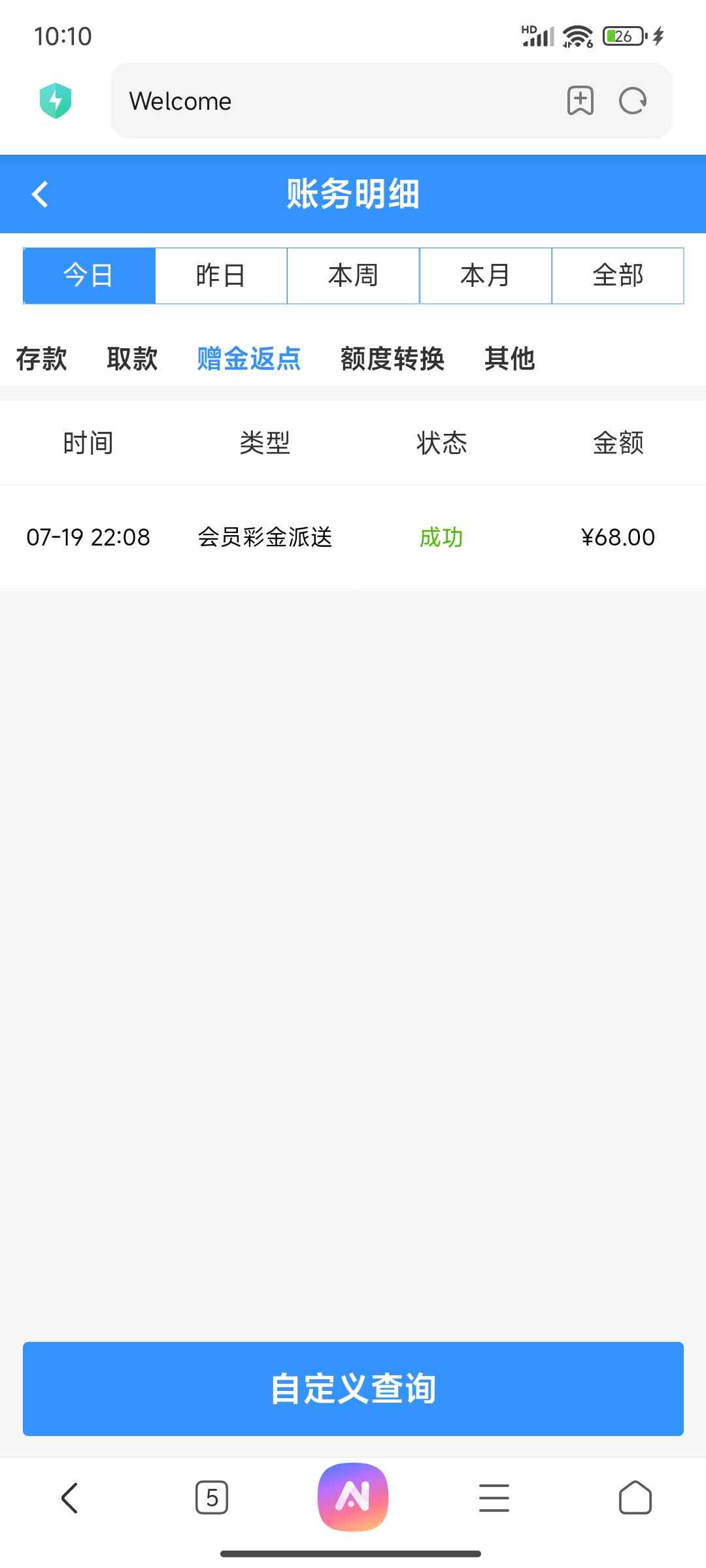This screenshot has height=1568, width=706.
Task: Bookmark this page in the browser
Action: tap(580, 101)
